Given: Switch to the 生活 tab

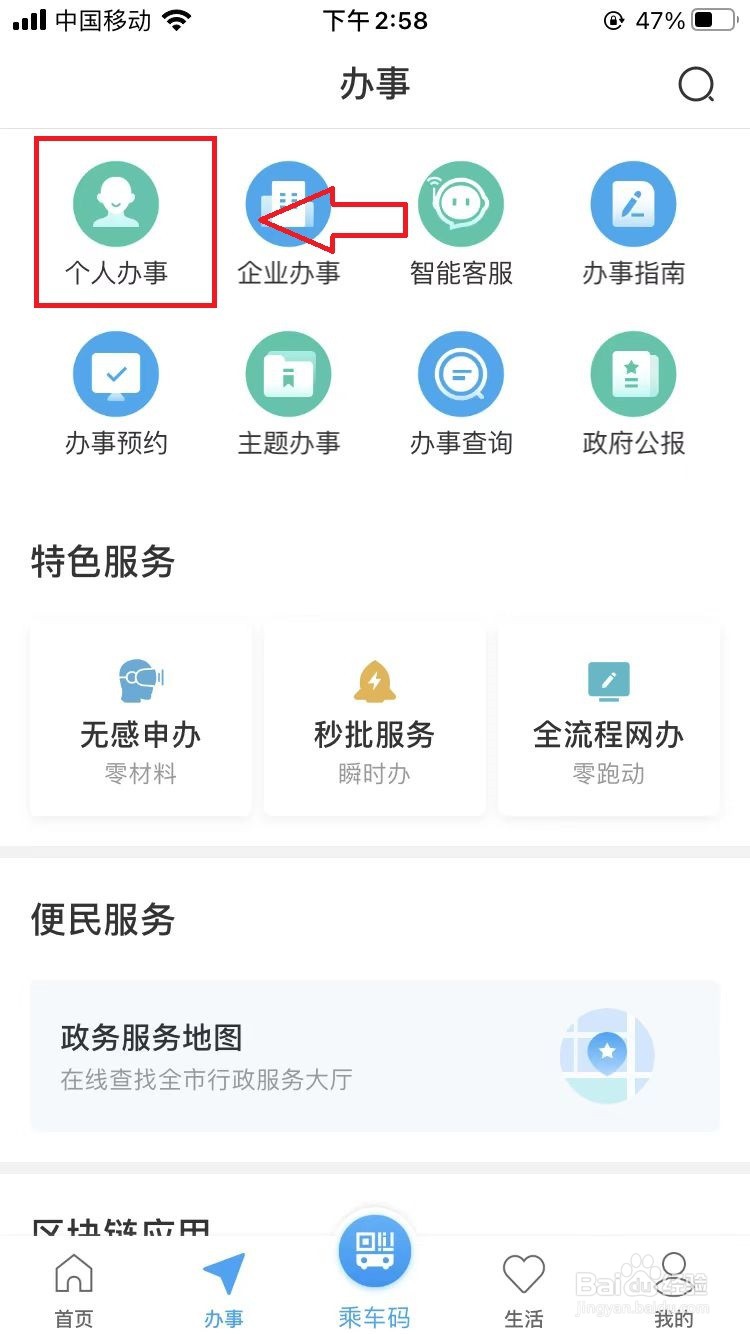Looking at the screenshot, I should point(524,1290).
